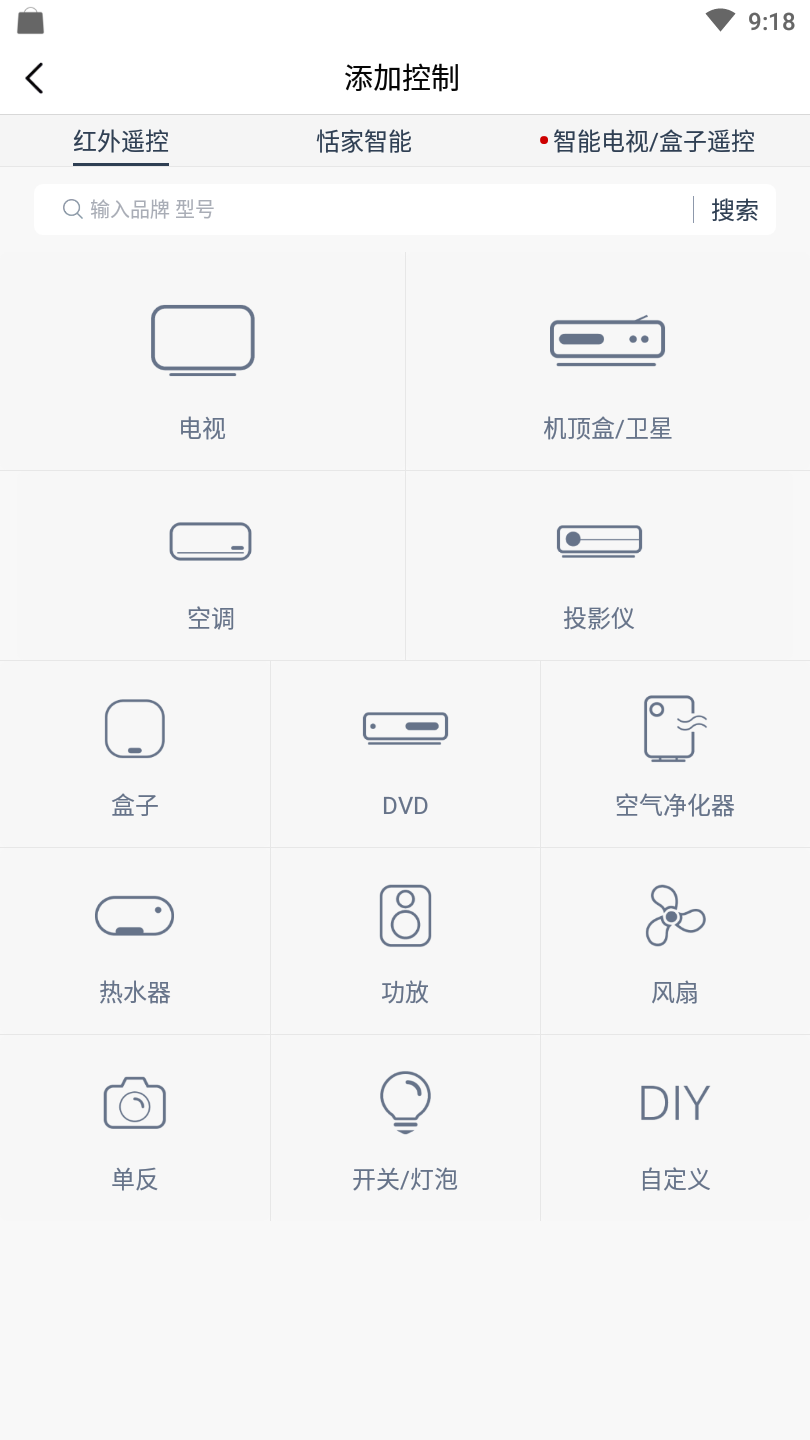Select 开关/灯泡 device type
The width and height of the screenshot is (810, 1440).
(x=405, y=1128)
